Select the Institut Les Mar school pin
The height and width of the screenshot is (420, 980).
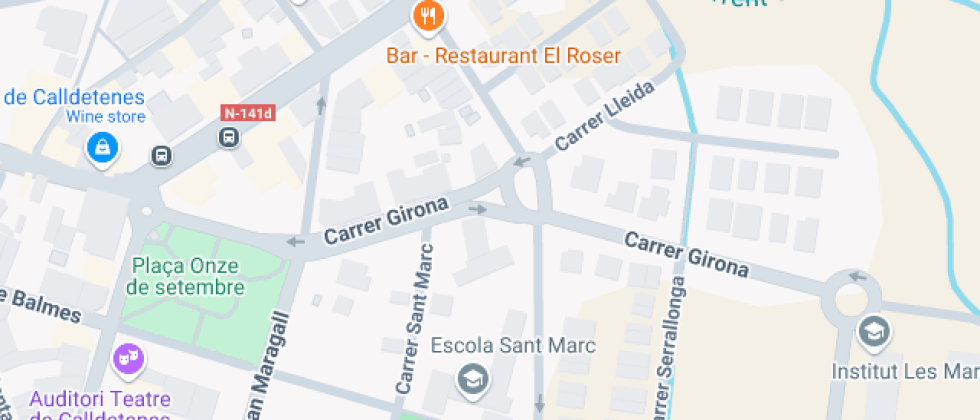tap(874, 331)
